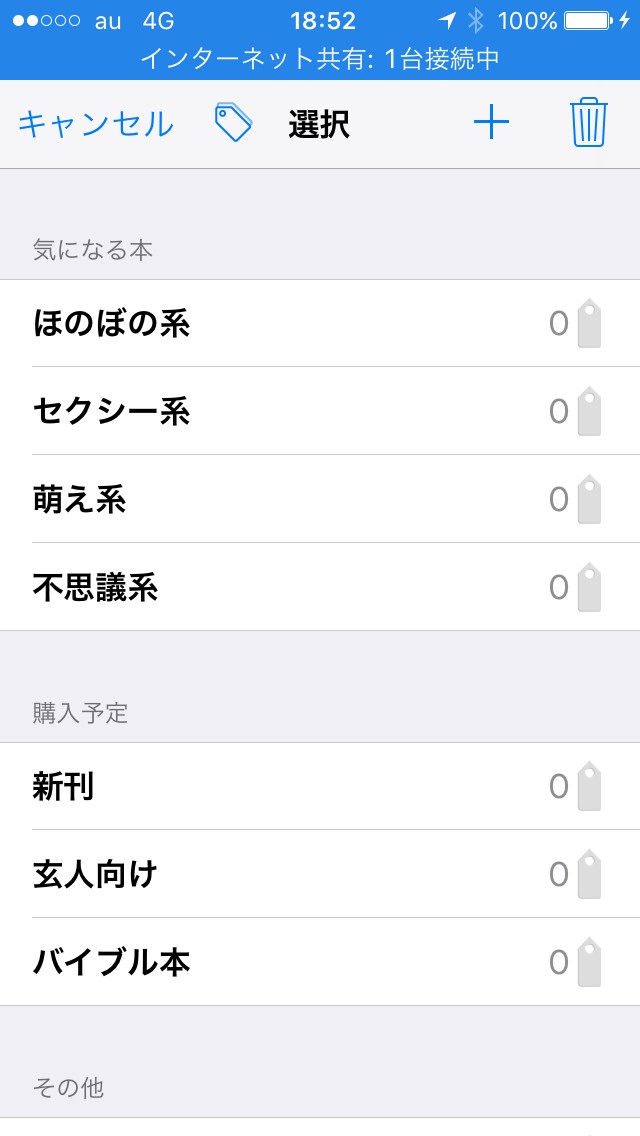Select the 萌え系 tag
The height and width of the screenshot is (1136, 640).
(x=80, y=499)
